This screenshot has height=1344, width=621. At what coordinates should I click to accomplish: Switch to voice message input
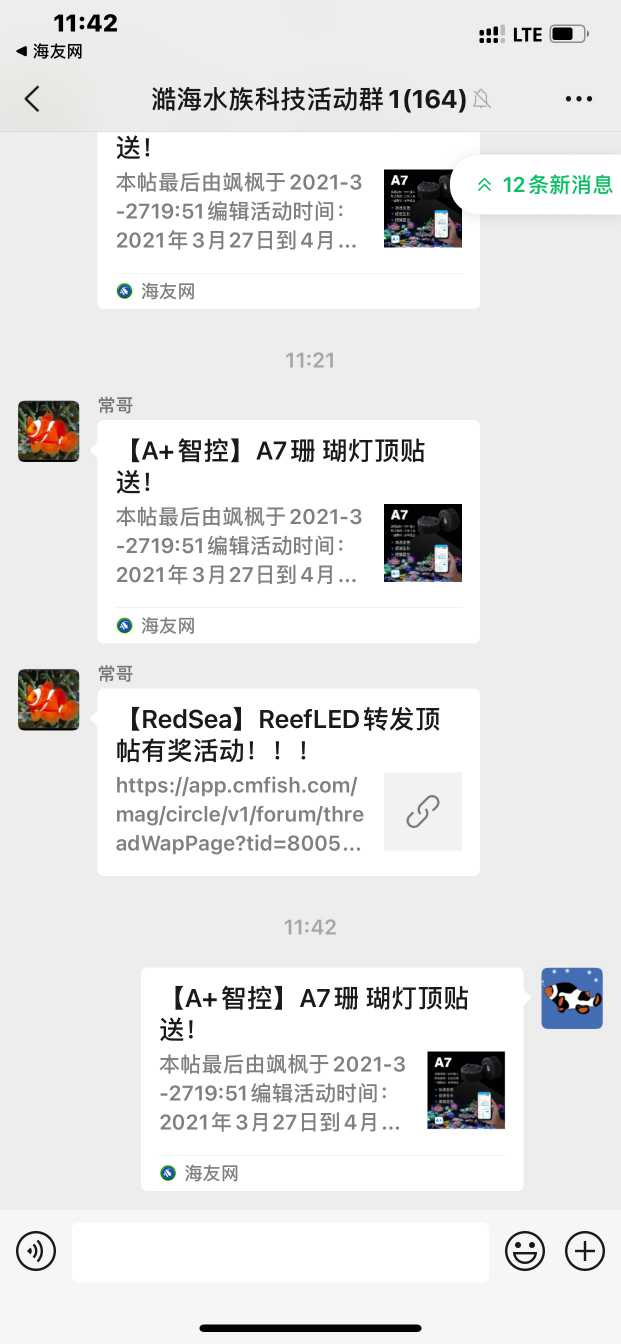click(36, 1251)
